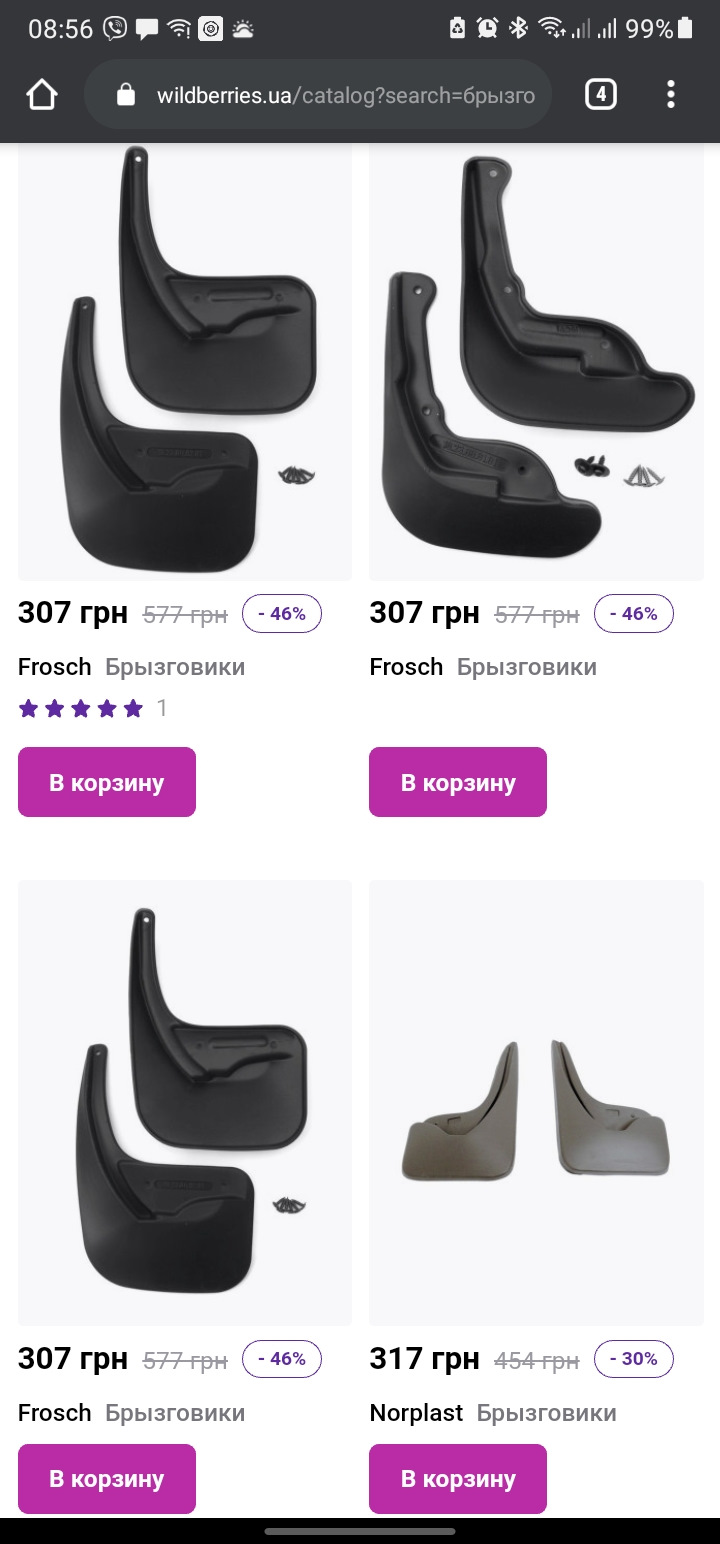
Task: Add the 5-star rated Frosch mudguards to cart
Action: point(107,782)
